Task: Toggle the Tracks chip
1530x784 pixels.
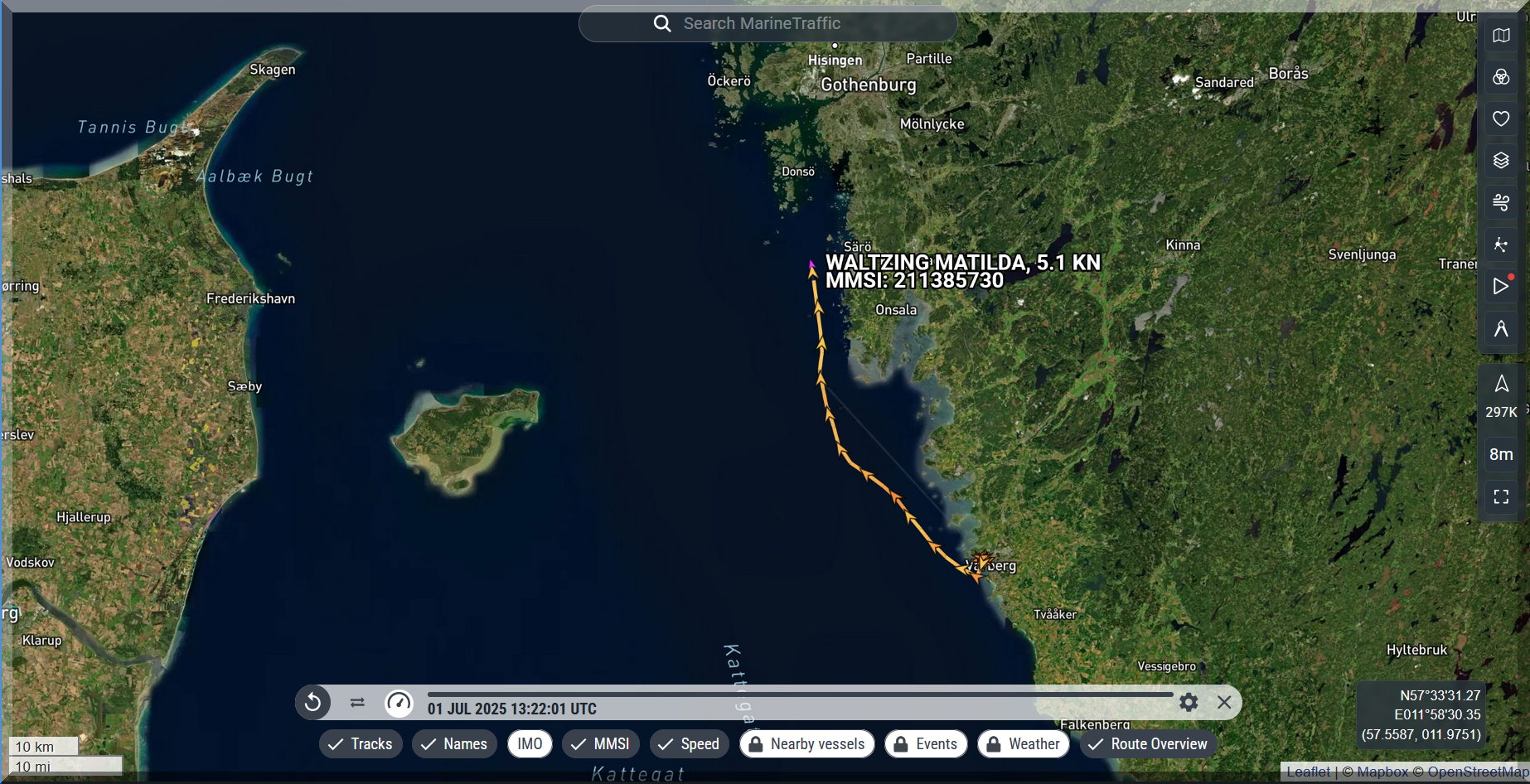Action: point(361,744)
